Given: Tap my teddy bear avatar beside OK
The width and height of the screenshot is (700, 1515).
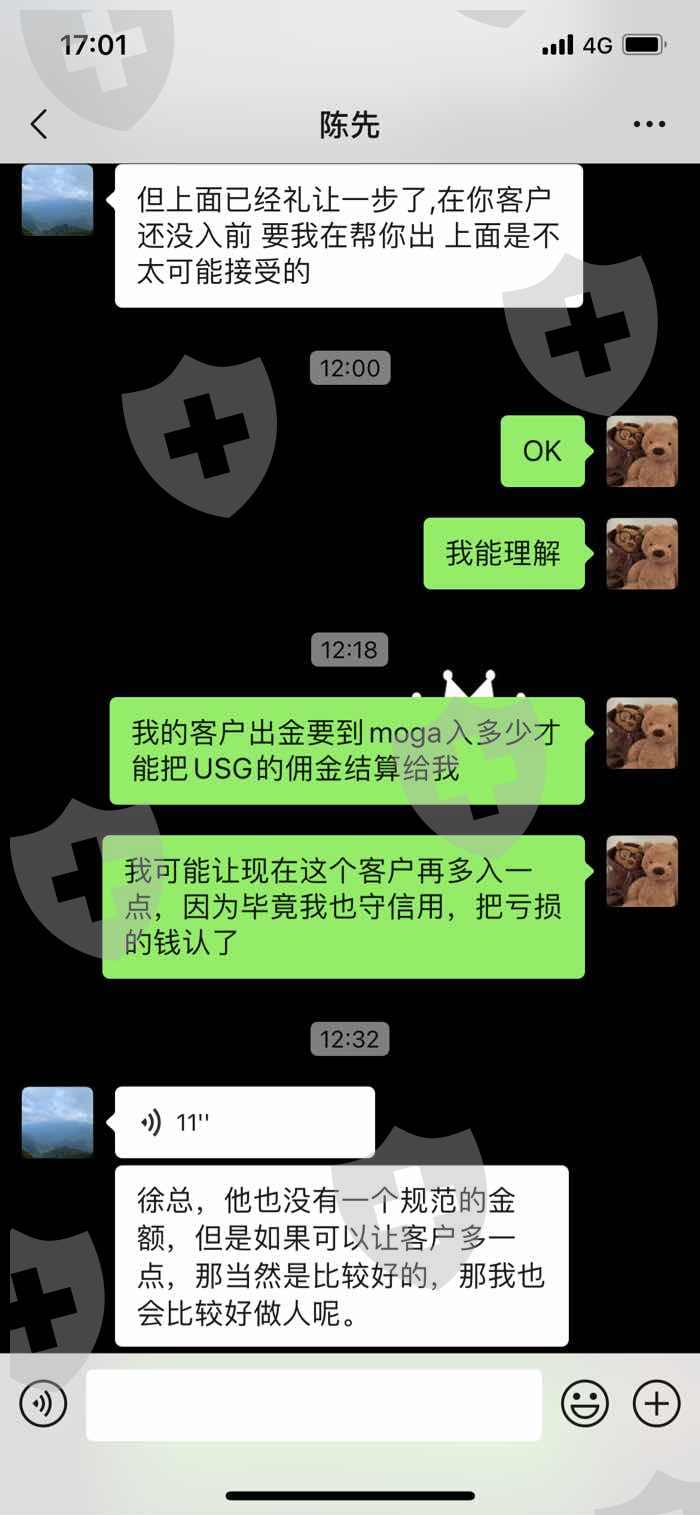Looking at the screenshot, I should pos(642,451).
